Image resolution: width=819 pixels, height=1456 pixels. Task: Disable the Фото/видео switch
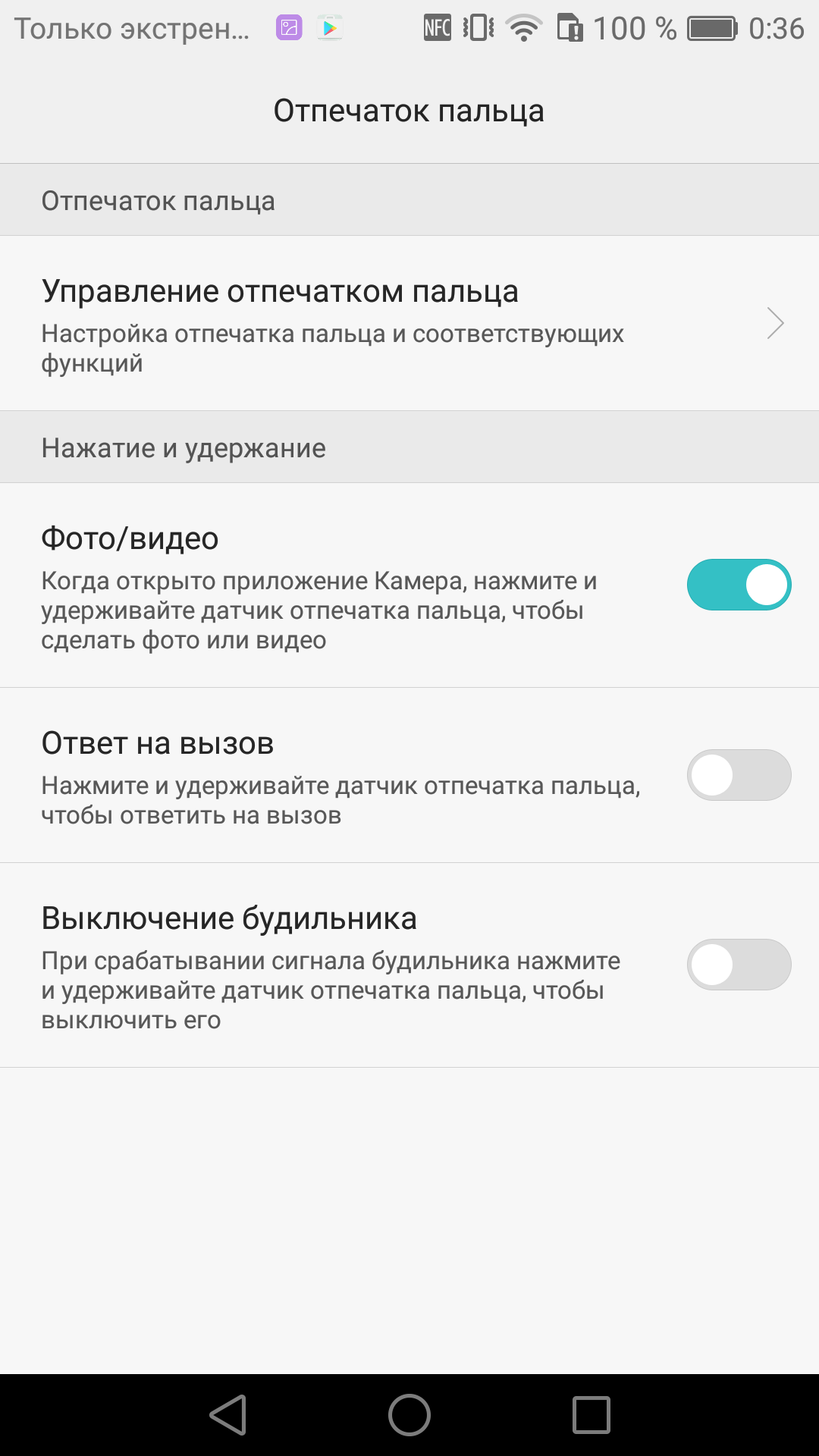point(739,585)
